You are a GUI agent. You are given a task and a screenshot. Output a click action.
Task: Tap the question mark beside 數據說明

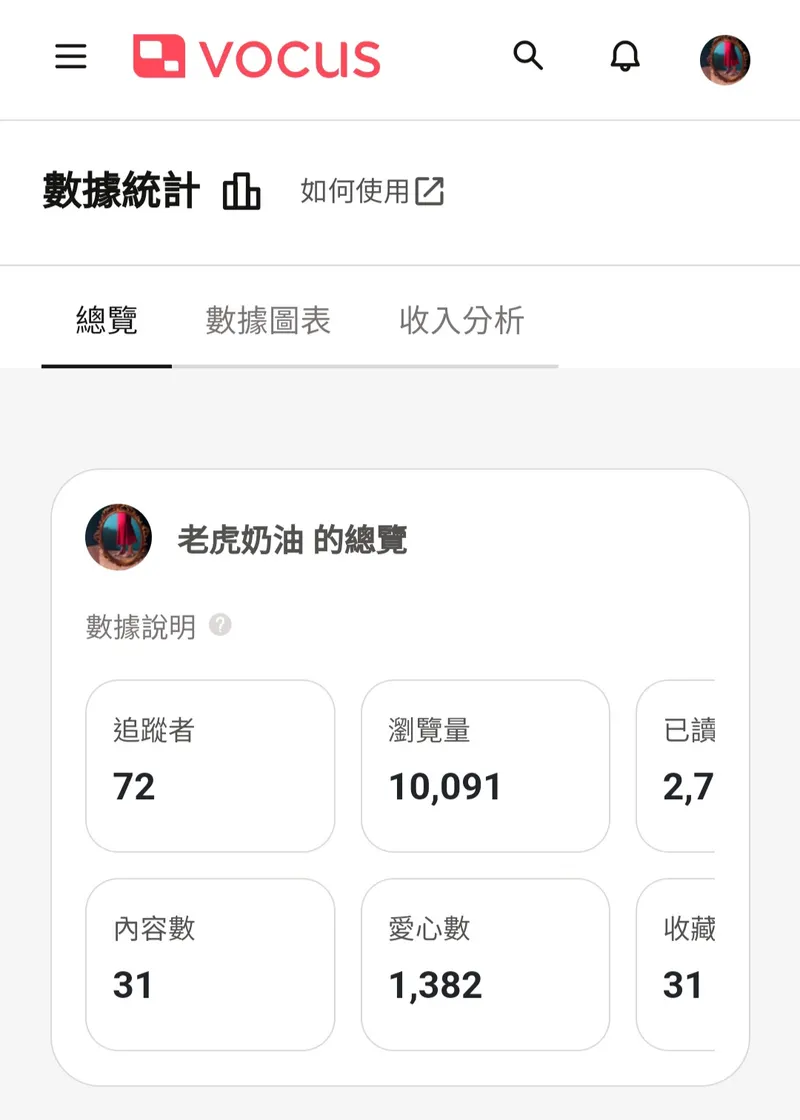click(x=220, y=626)
